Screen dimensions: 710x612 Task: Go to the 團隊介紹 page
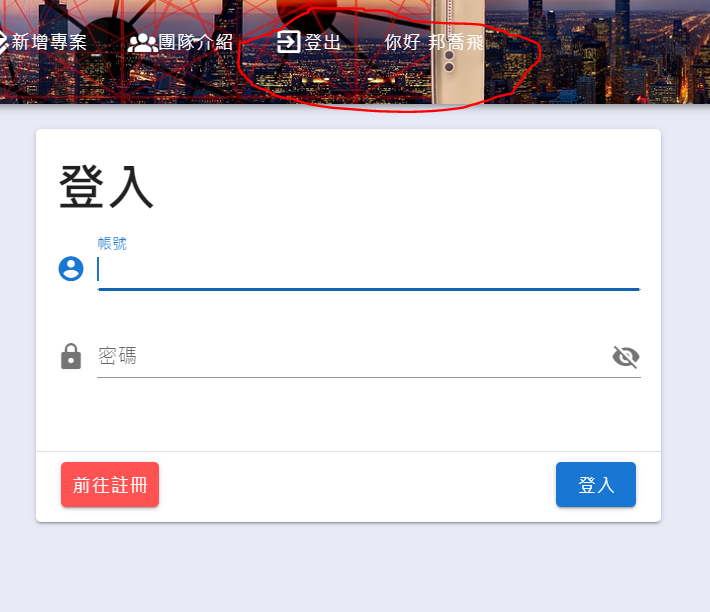click(181, 42)
